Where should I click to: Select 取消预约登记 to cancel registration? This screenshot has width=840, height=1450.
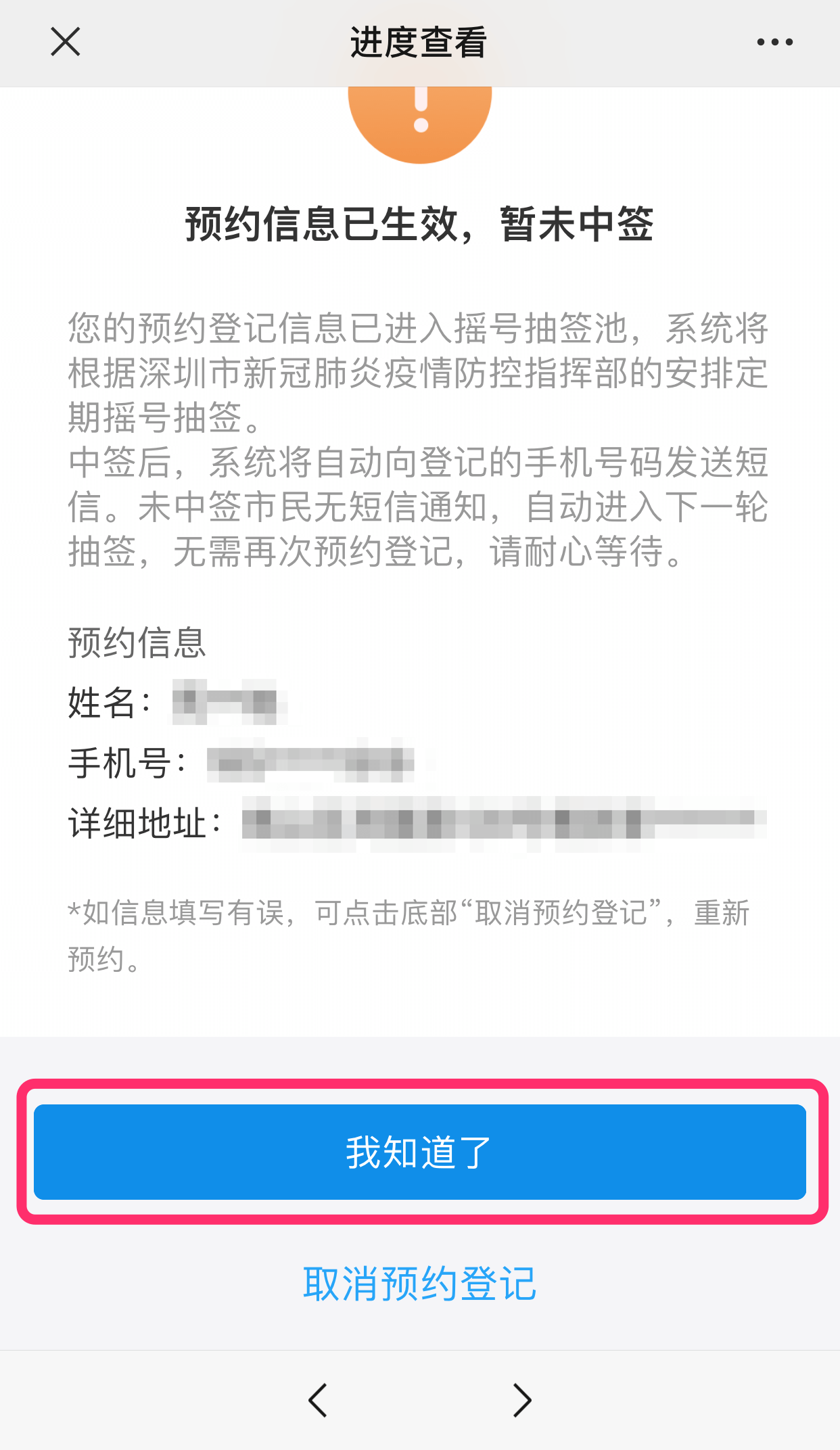pos(420,1283)
